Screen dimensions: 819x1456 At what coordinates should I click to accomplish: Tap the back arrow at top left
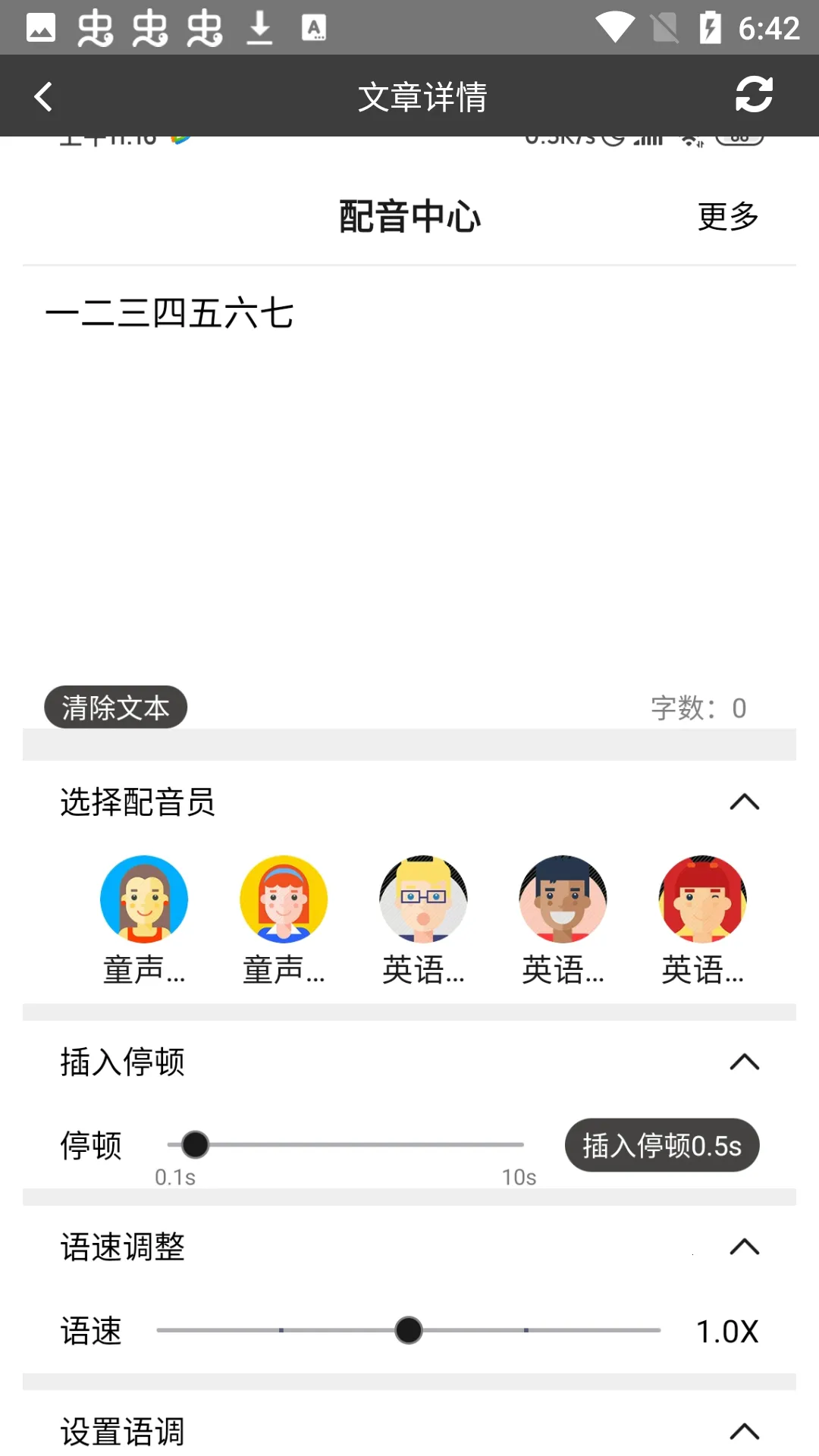pyautogui.click(x=42, y=96)
